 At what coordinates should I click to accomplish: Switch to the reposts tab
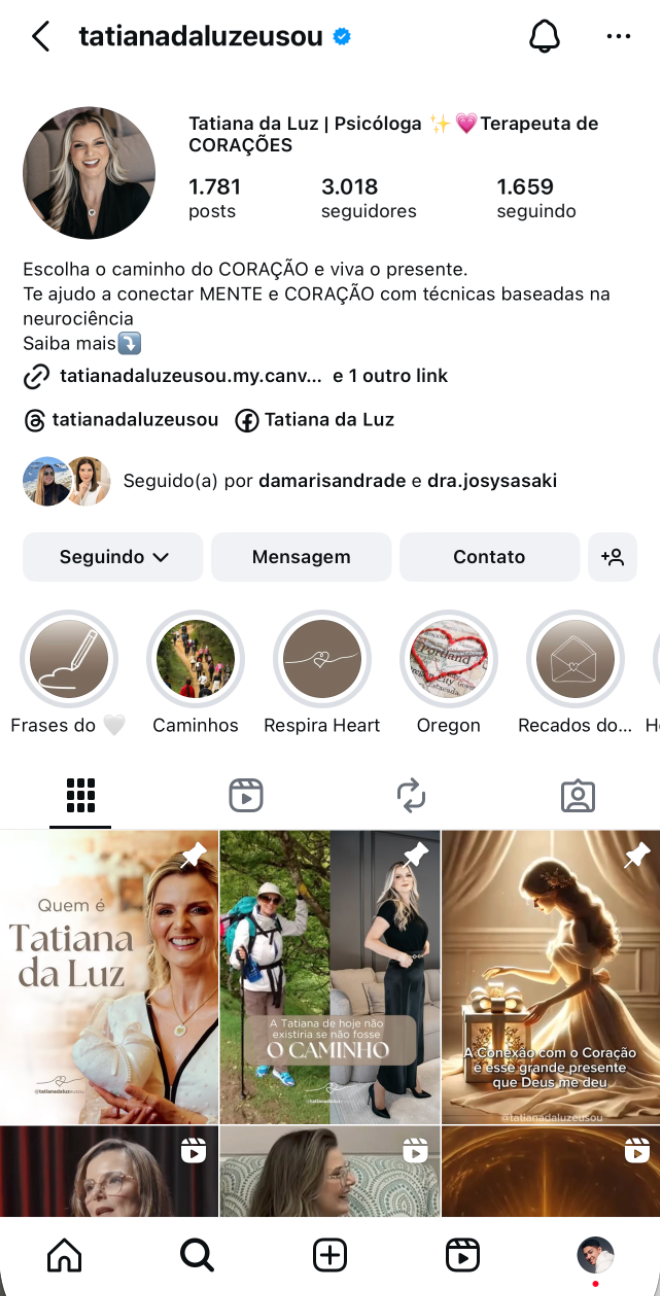coord(411,796)
